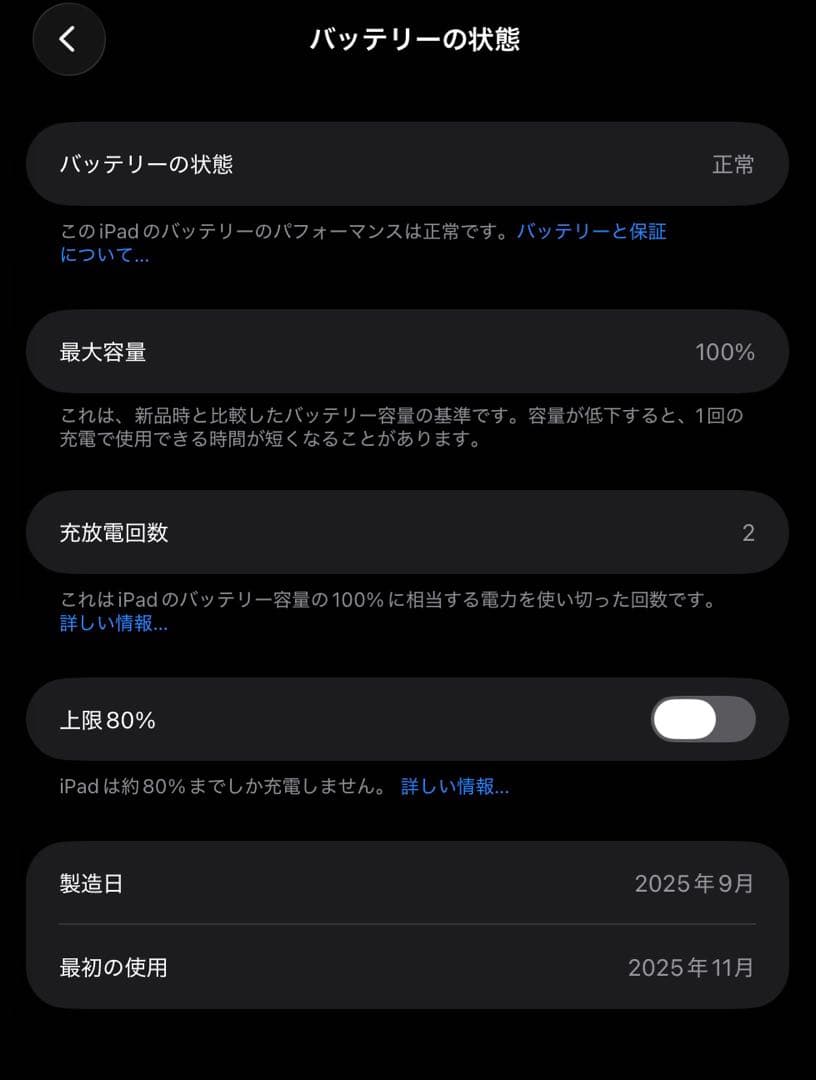This screenshot has height=1080, width=816.
Task: Tap the cycle count value 2
Action: [747, 533]
